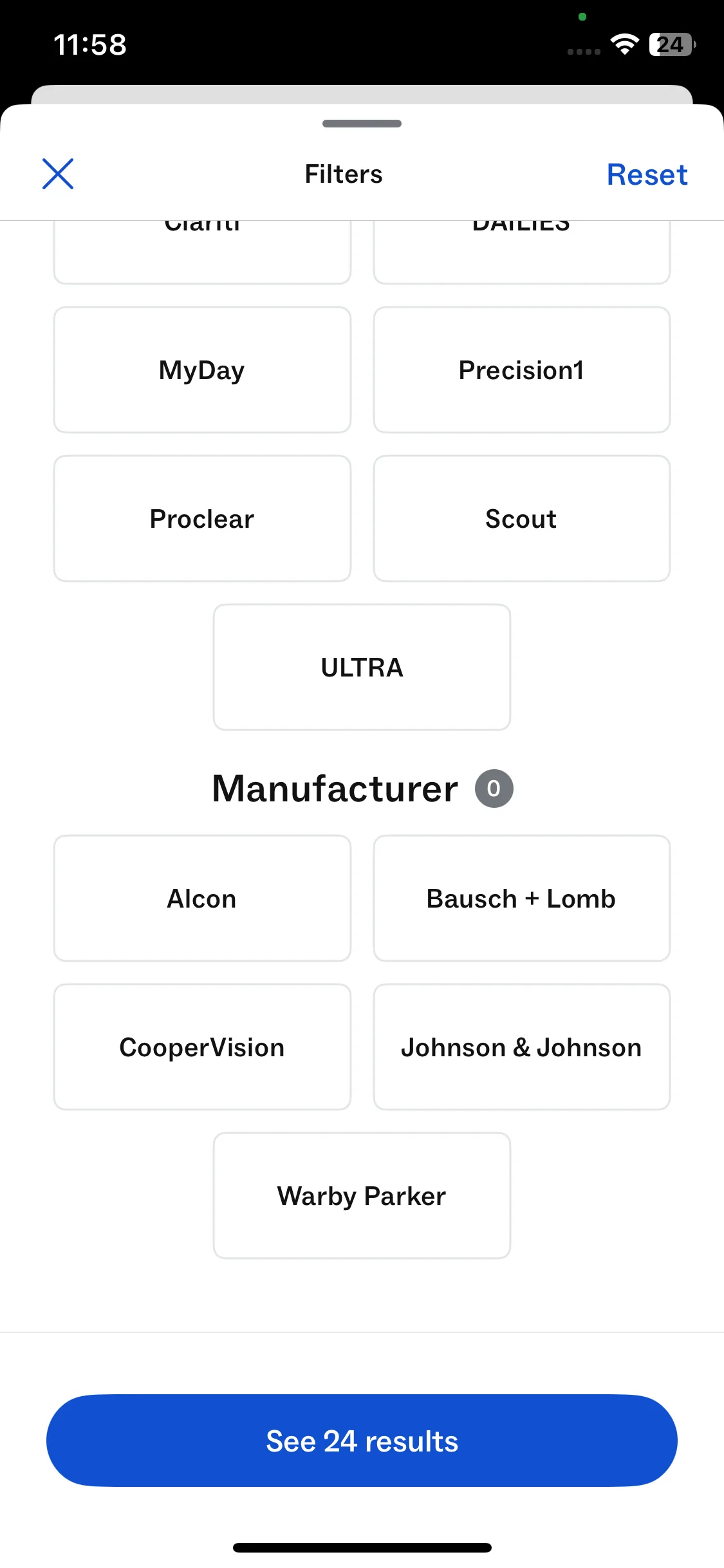Filter by manufacturer Alcon

click(202, 899)
